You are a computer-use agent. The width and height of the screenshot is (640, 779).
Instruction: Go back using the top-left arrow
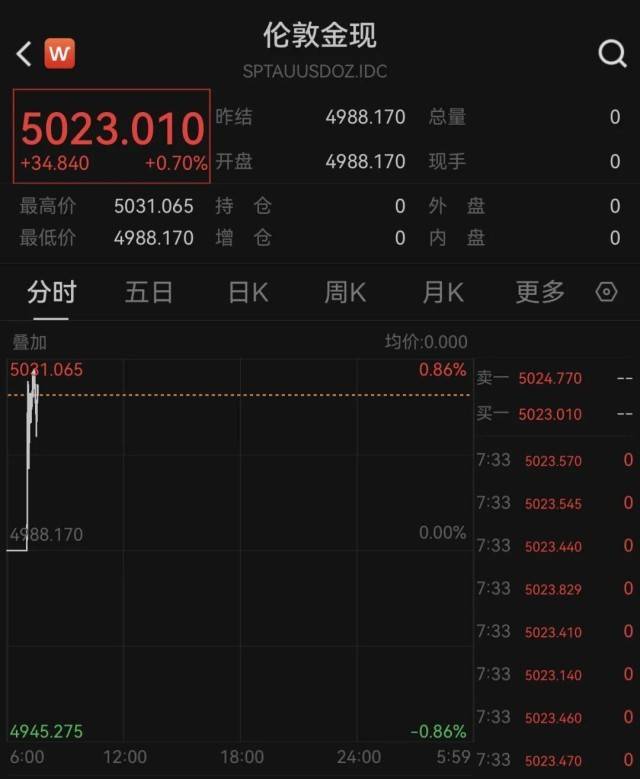pyautogui.click(x=24, y=53)
